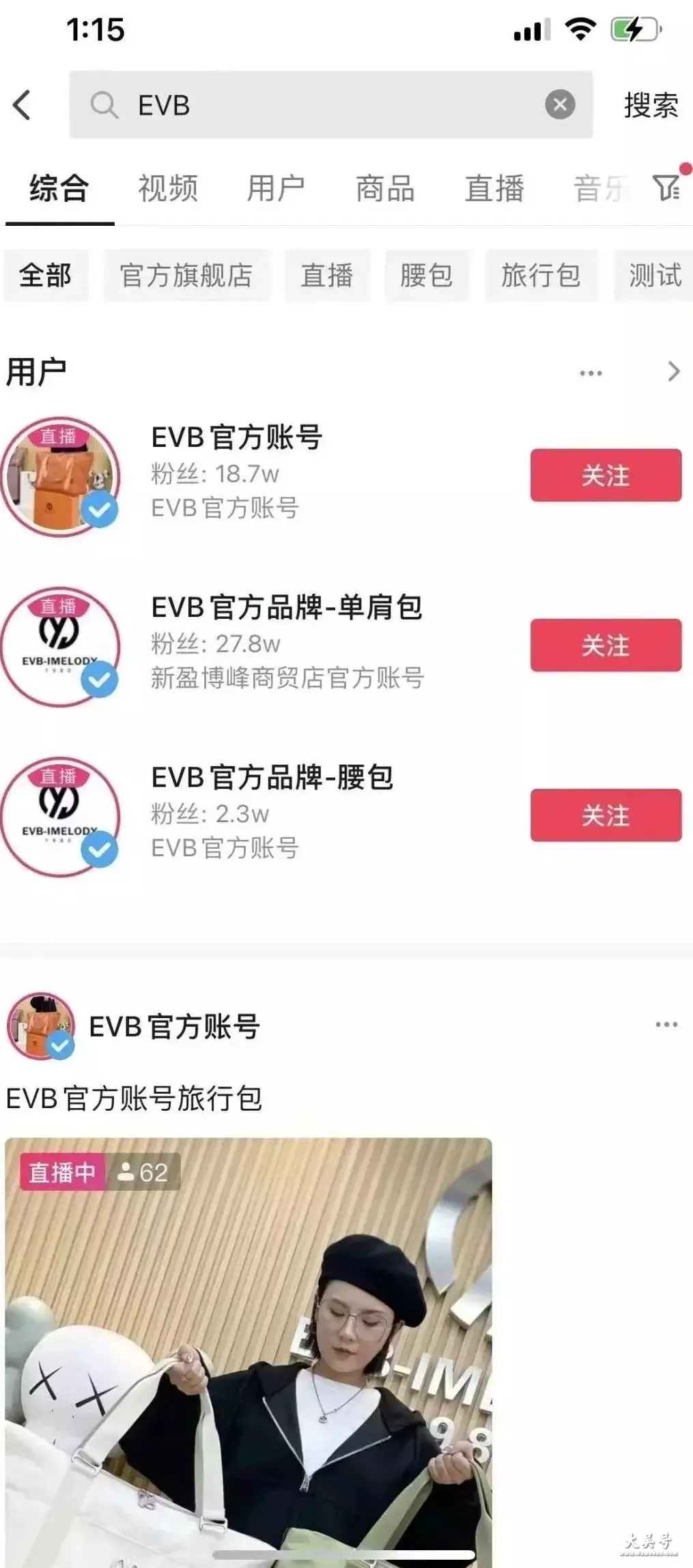693x1568 pixels.
Task: Expand the 用户 section with the chevron
Action: click(673, 371)
